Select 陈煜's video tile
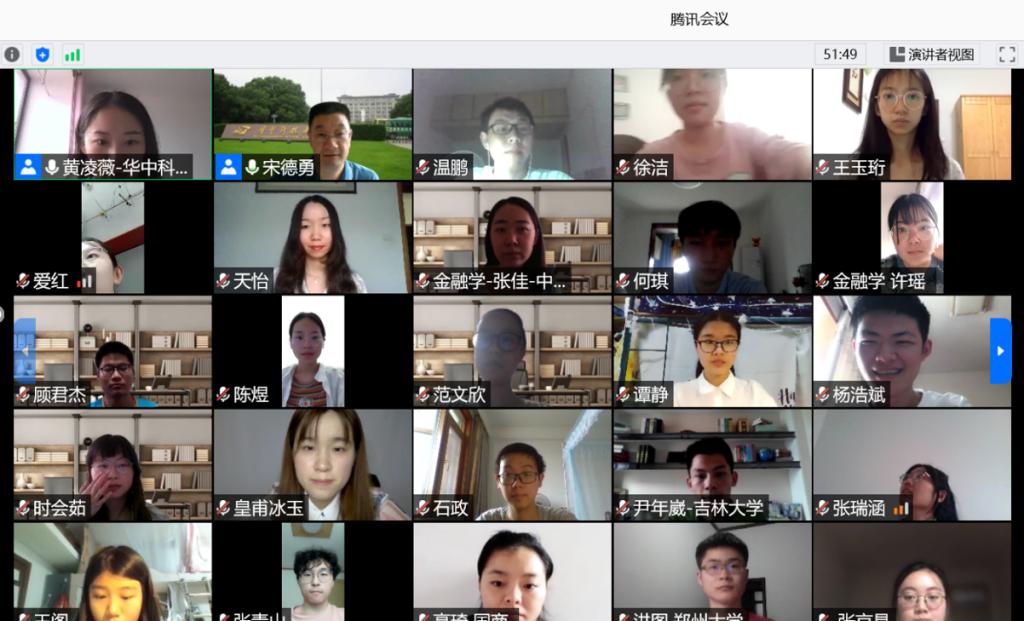Screen dimensions: 1024x621 tap(312, 351)
